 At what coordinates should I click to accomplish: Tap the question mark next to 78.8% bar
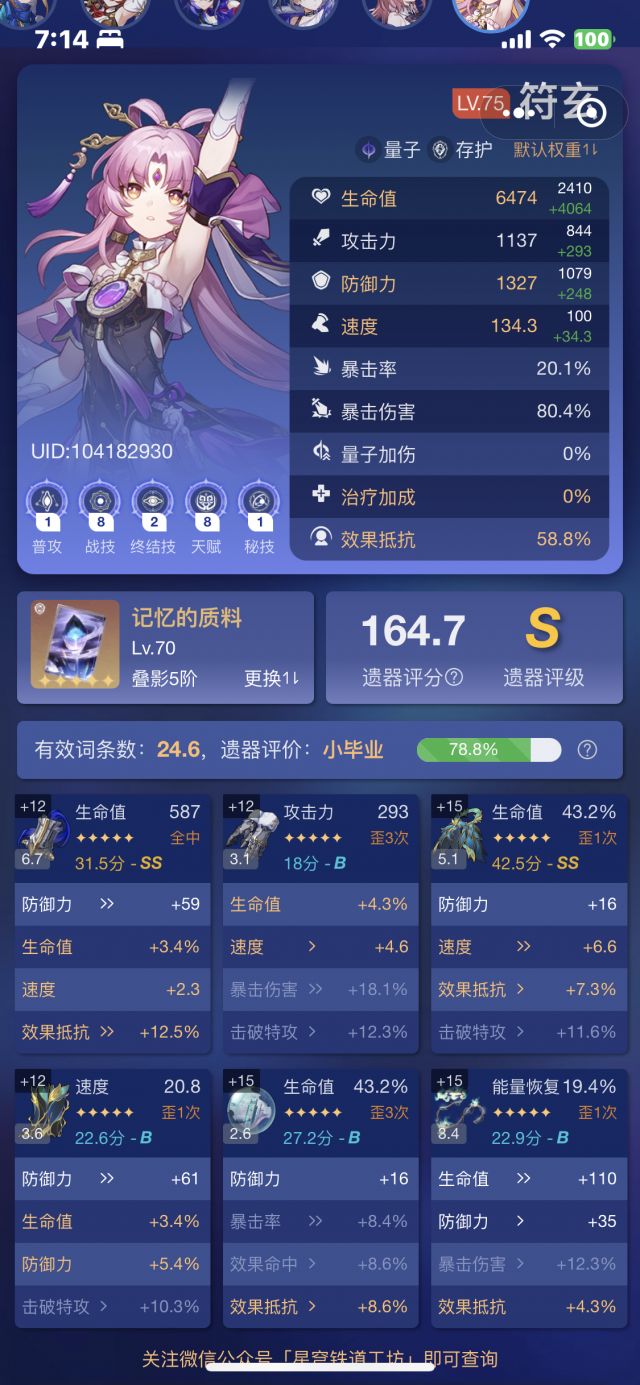[x=588, y=749]
